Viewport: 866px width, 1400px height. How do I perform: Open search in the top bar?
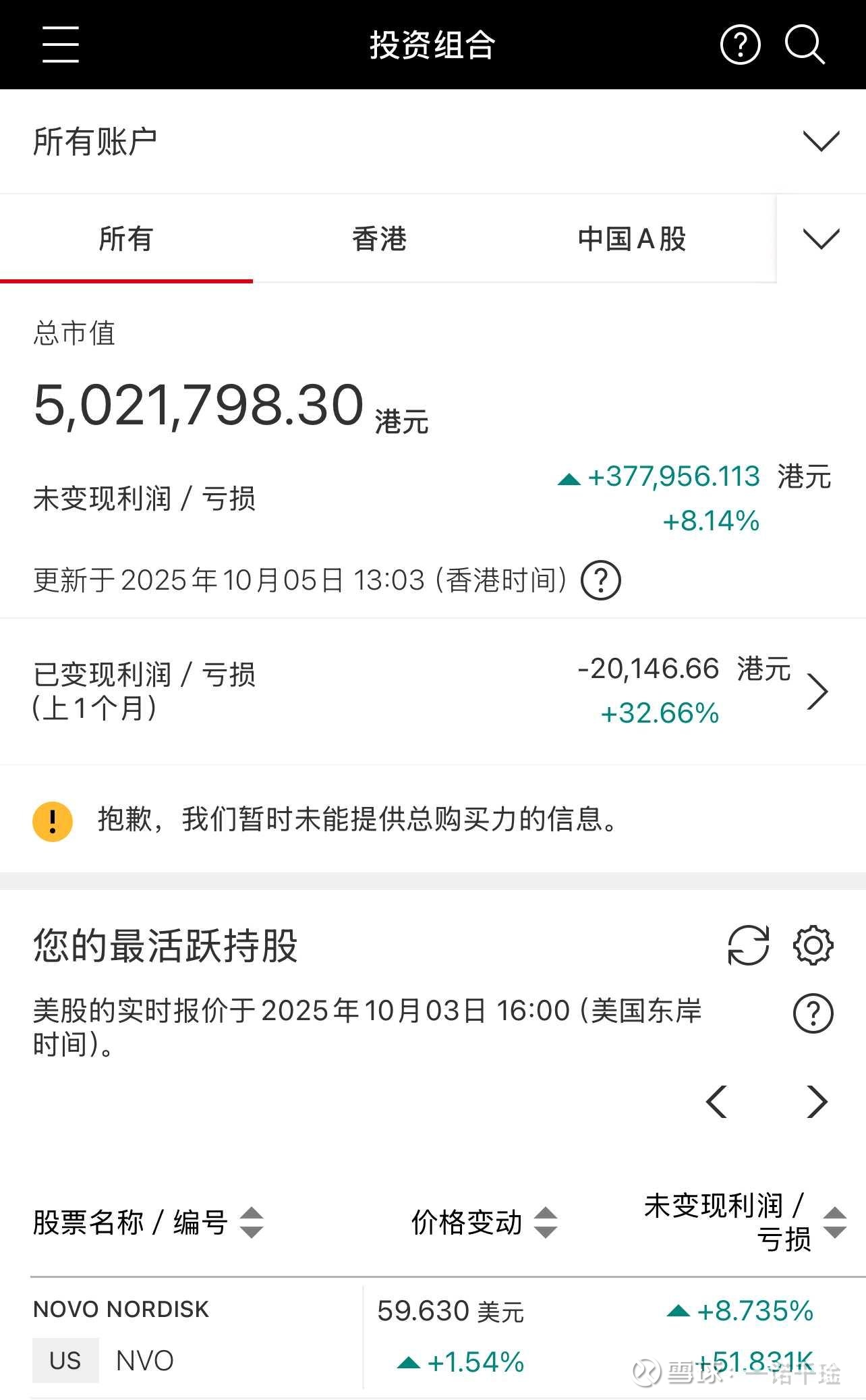pyautogui.click(x=804, y=45)
